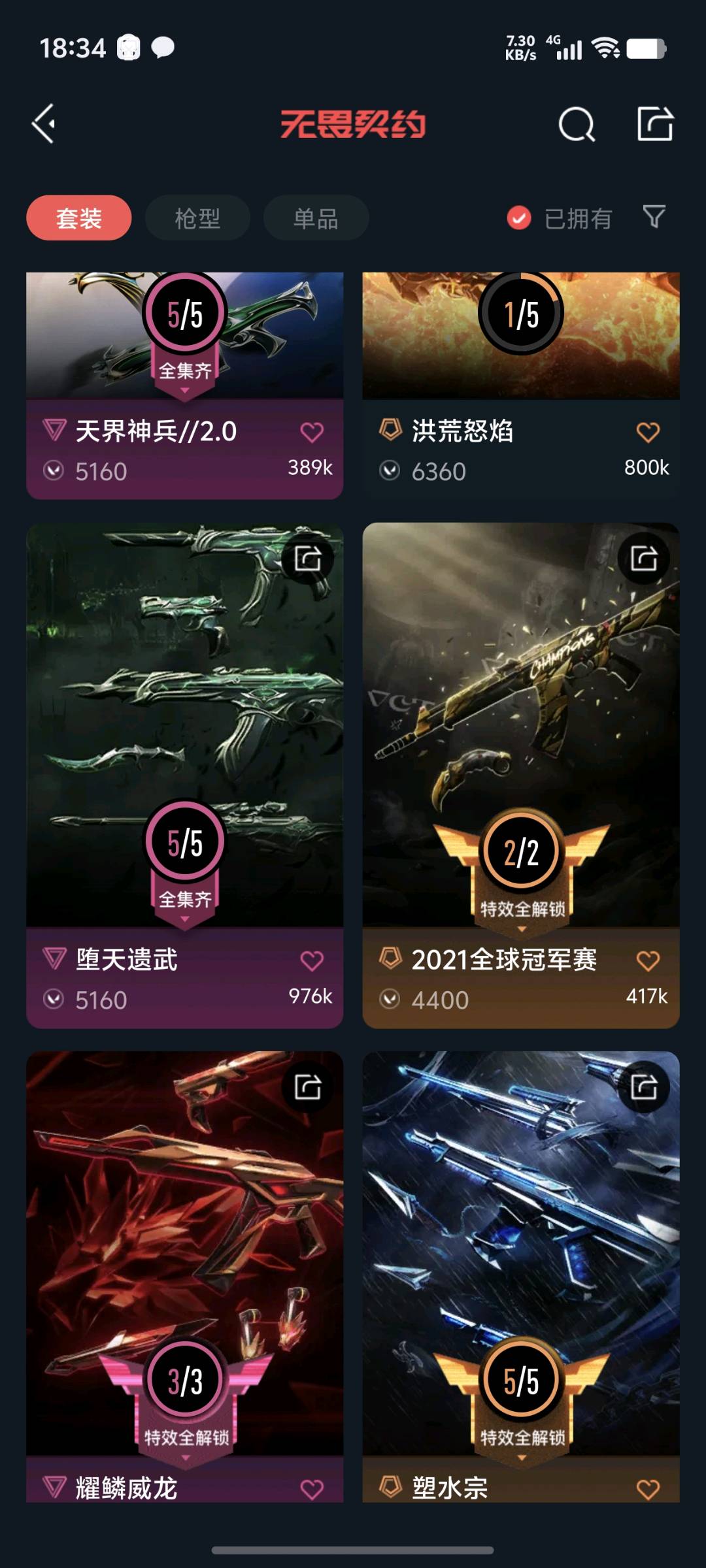Select the 套装 tab

(79, 218)
